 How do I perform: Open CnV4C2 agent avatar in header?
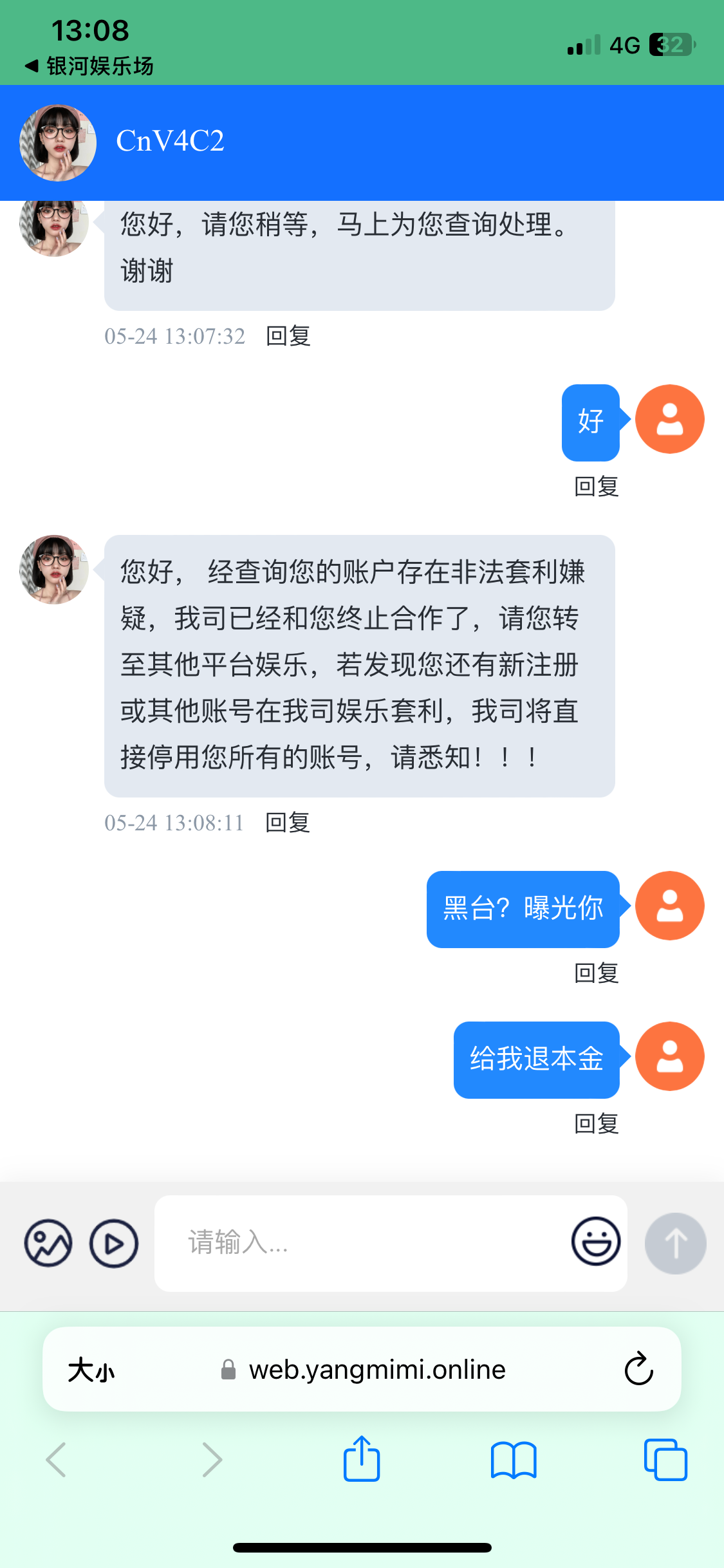tap(58, 143)
